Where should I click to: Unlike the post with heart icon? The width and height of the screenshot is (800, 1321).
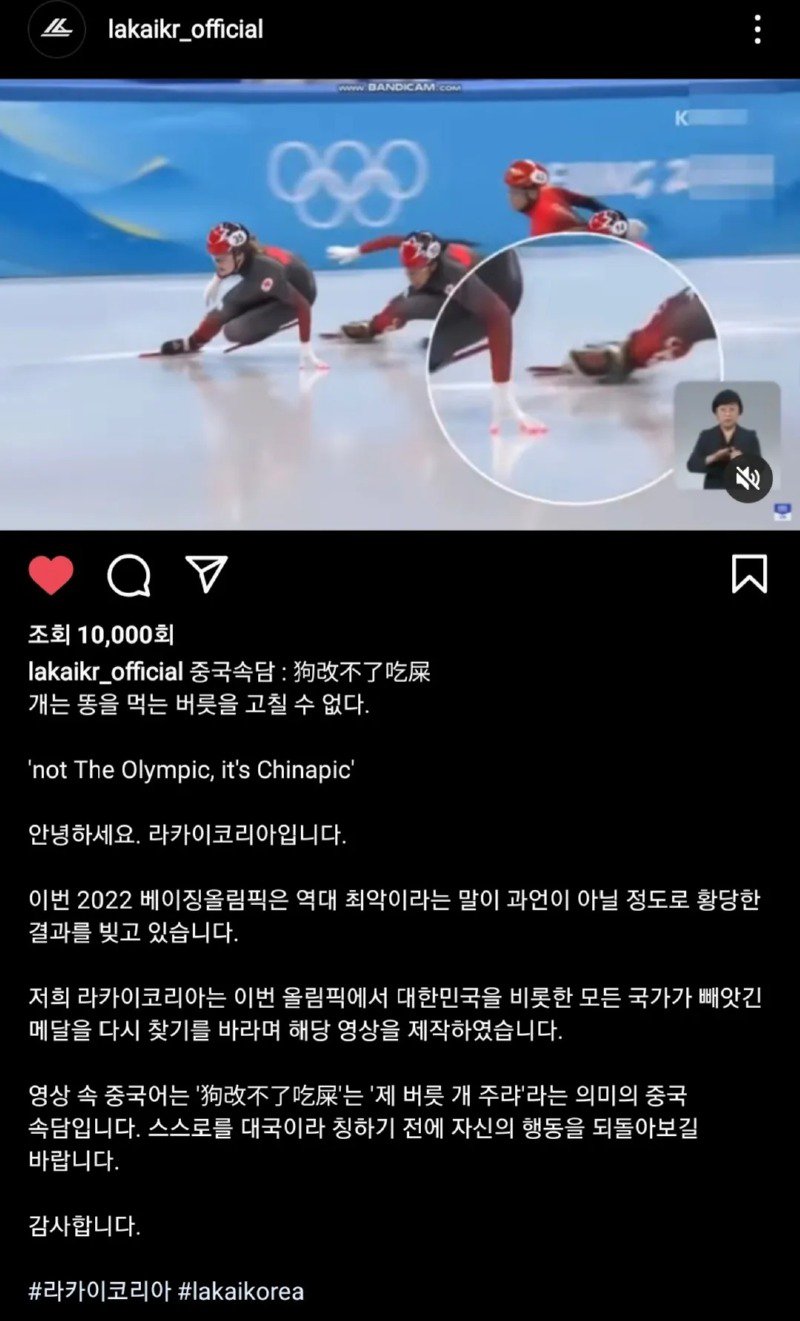51,575
